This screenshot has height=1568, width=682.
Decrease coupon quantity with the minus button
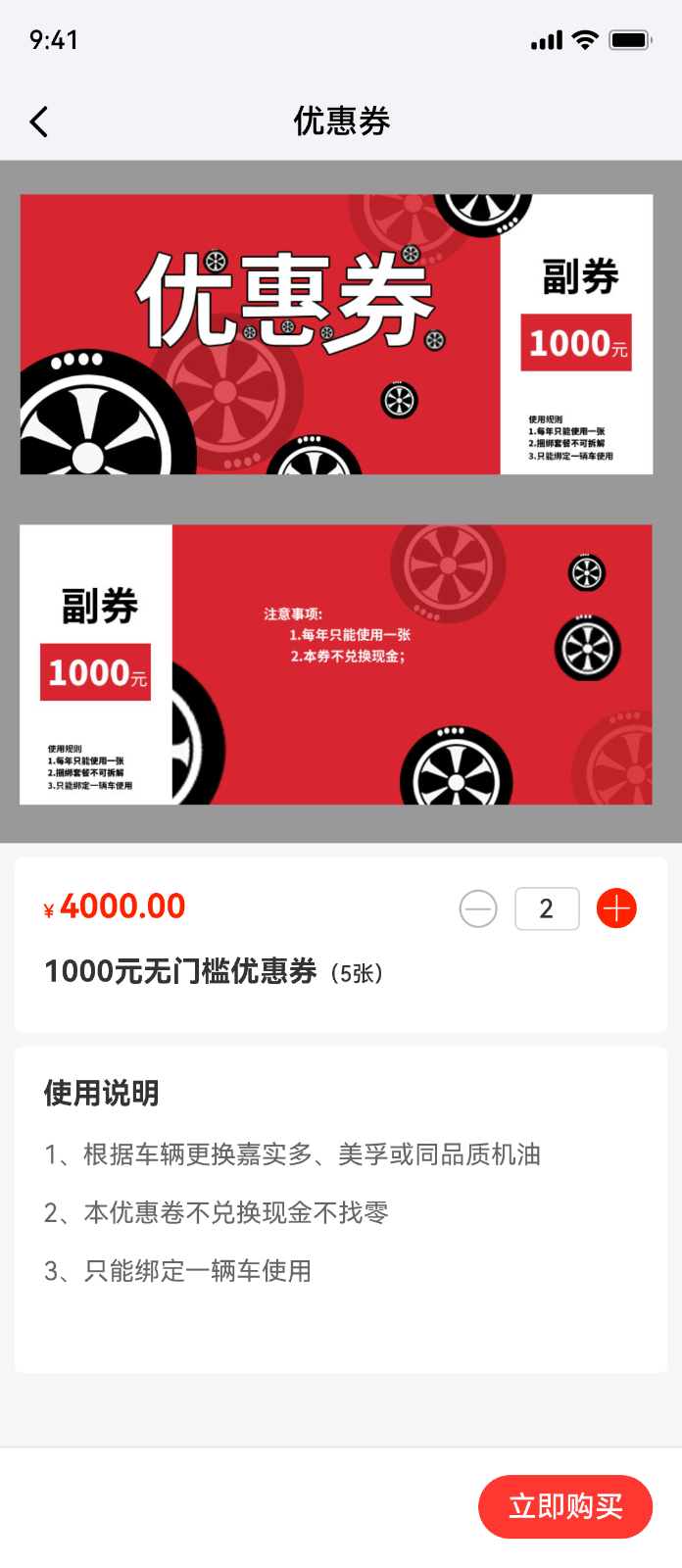pyautogui.click(x=478, y=909)
